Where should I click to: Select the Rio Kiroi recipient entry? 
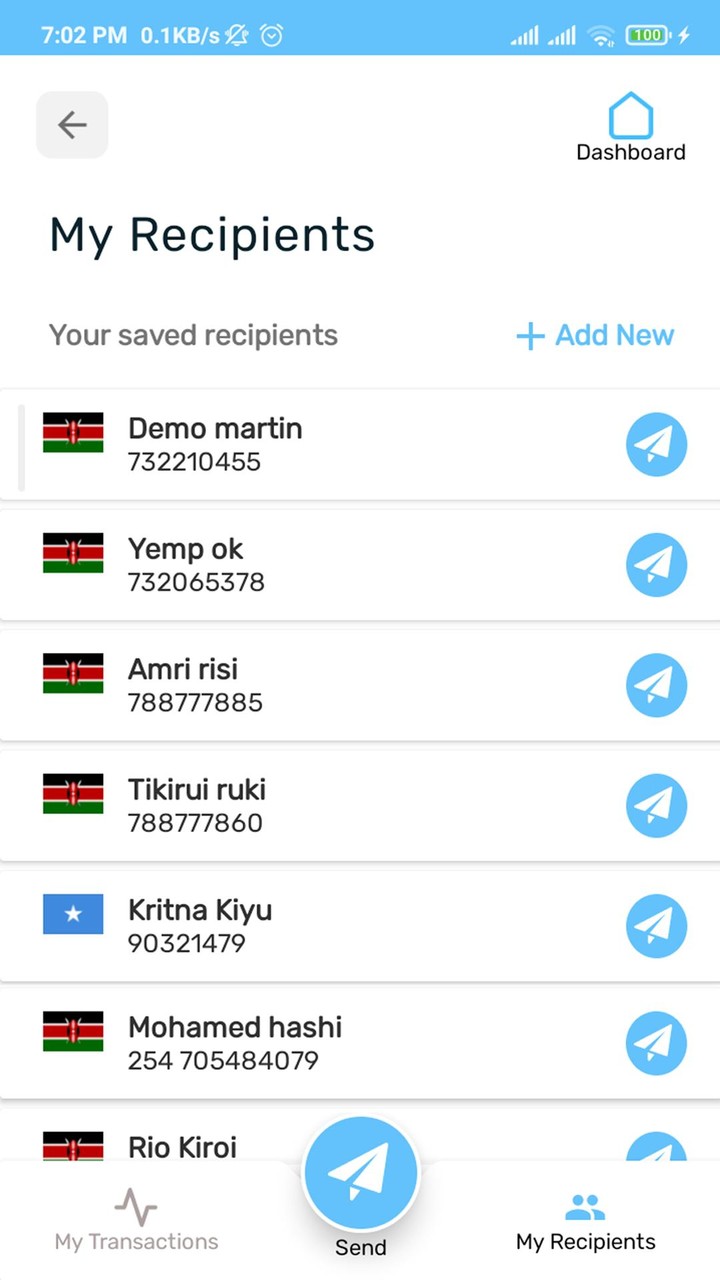coord(182,1147)
